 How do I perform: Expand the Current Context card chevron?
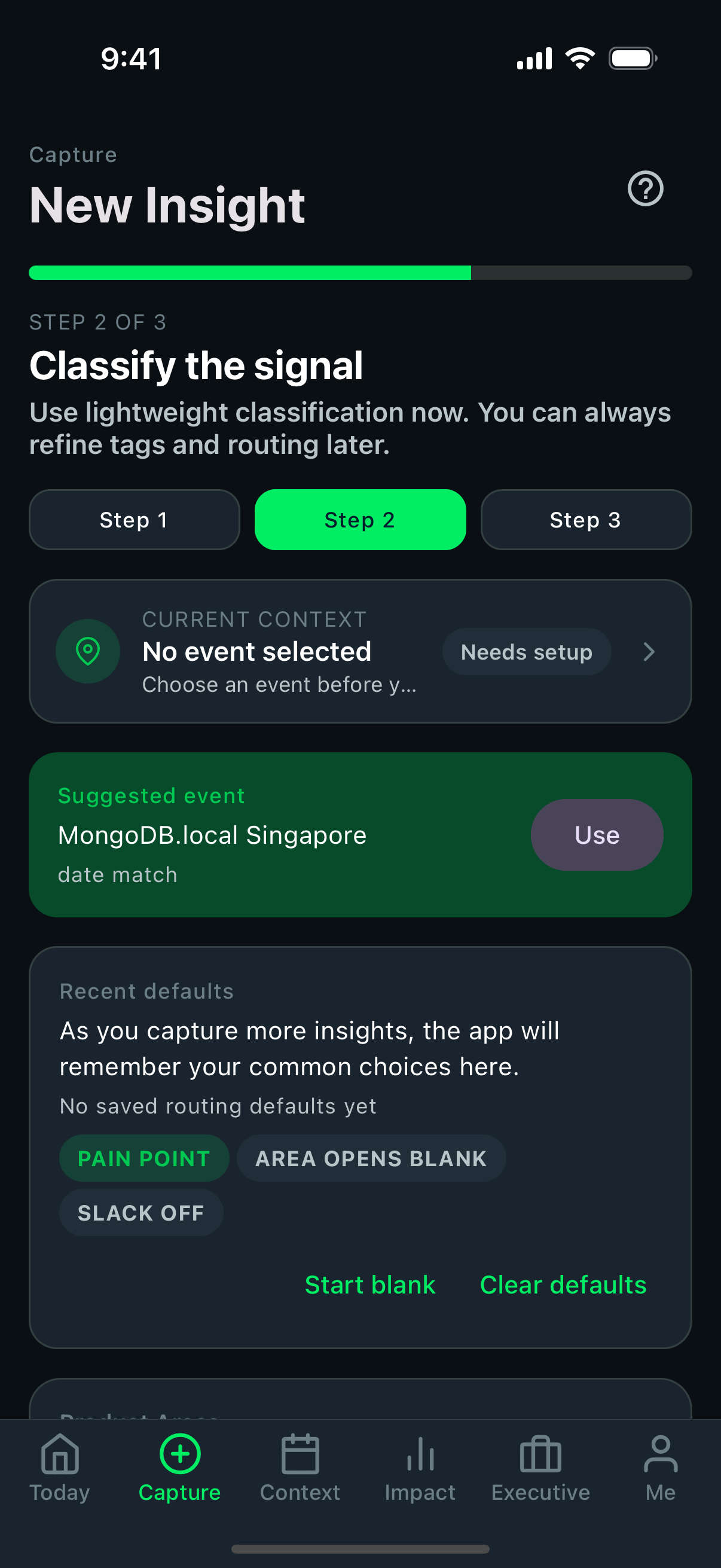tap(649, 651)
